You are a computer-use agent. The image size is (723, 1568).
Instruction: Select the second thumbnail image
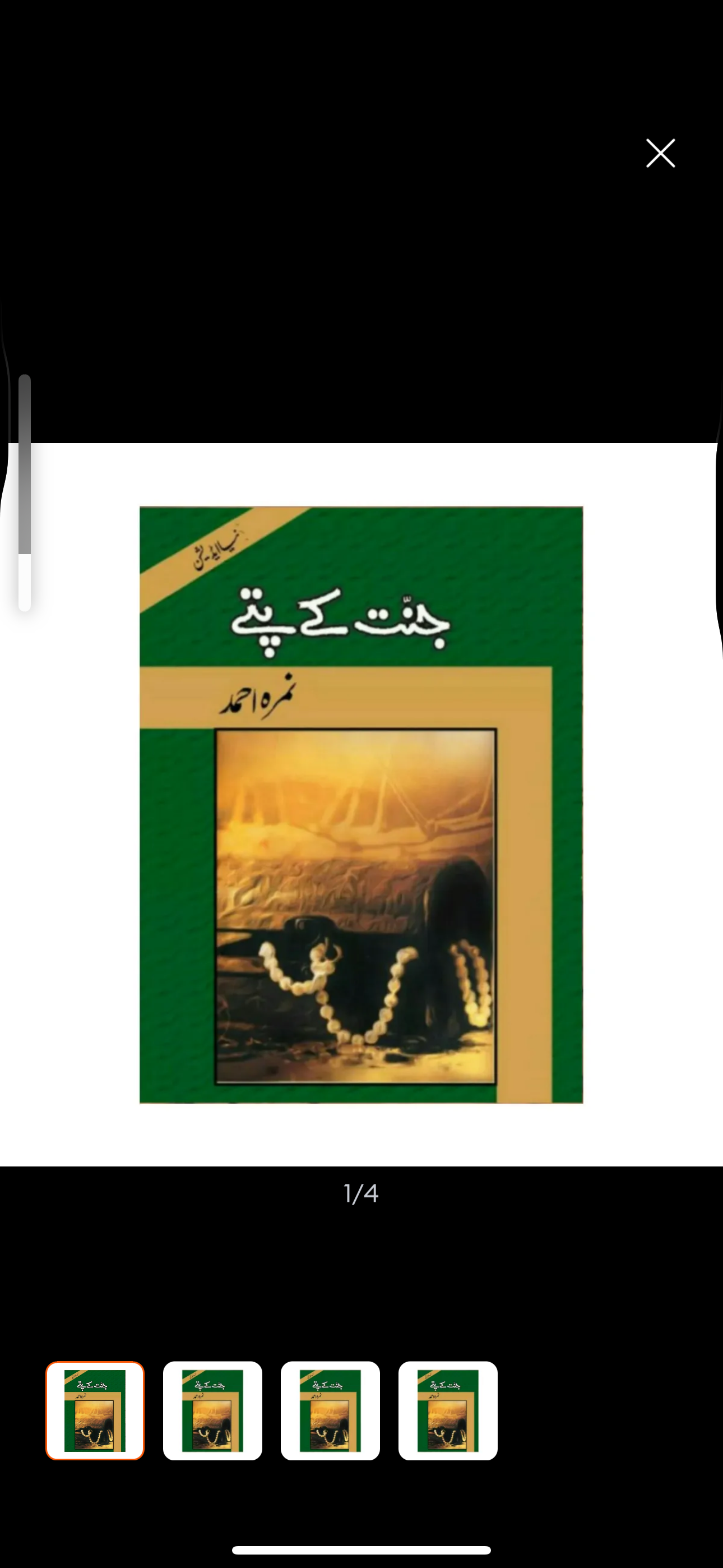pyautogui.click(x=212, y=1410)
